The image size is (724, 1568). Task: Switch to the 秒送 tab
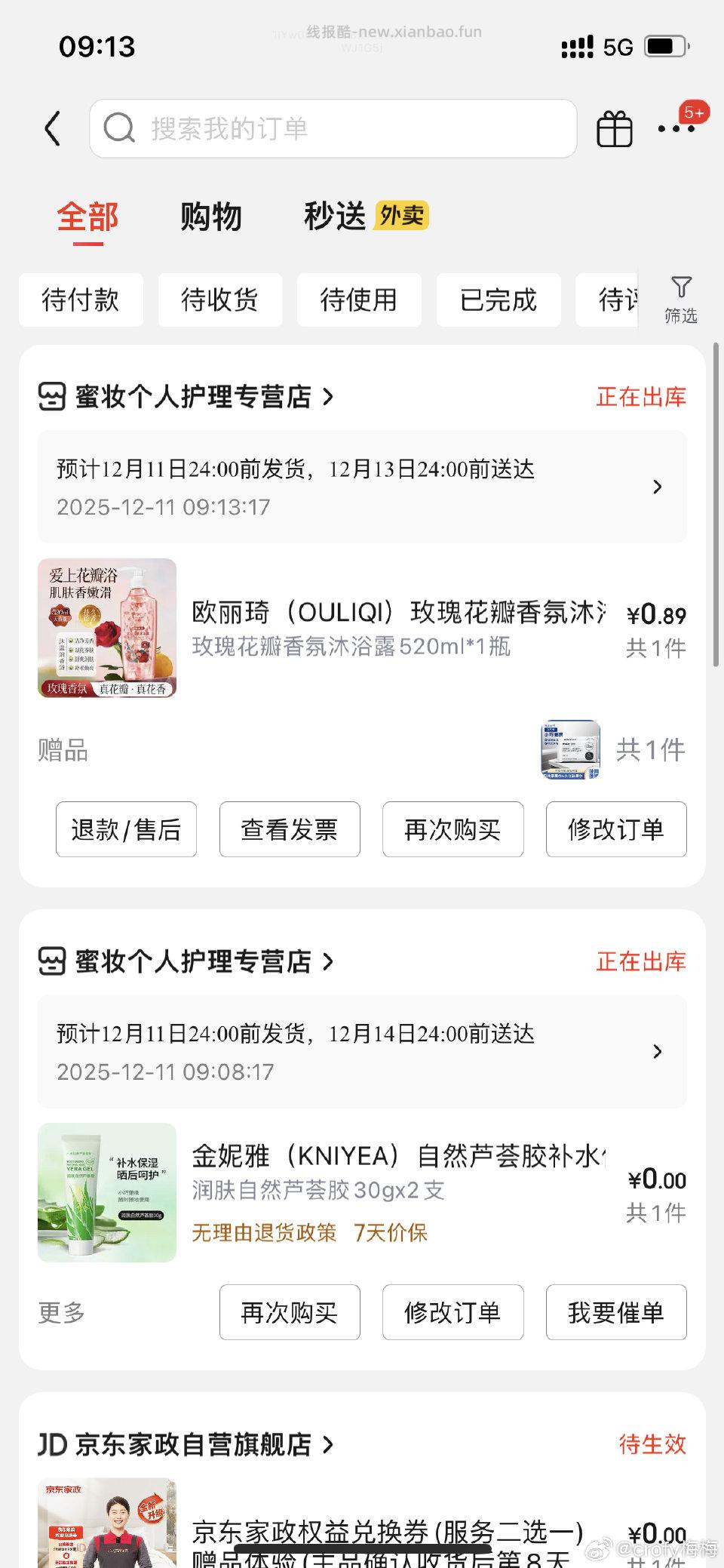click(x=333, y=217)
